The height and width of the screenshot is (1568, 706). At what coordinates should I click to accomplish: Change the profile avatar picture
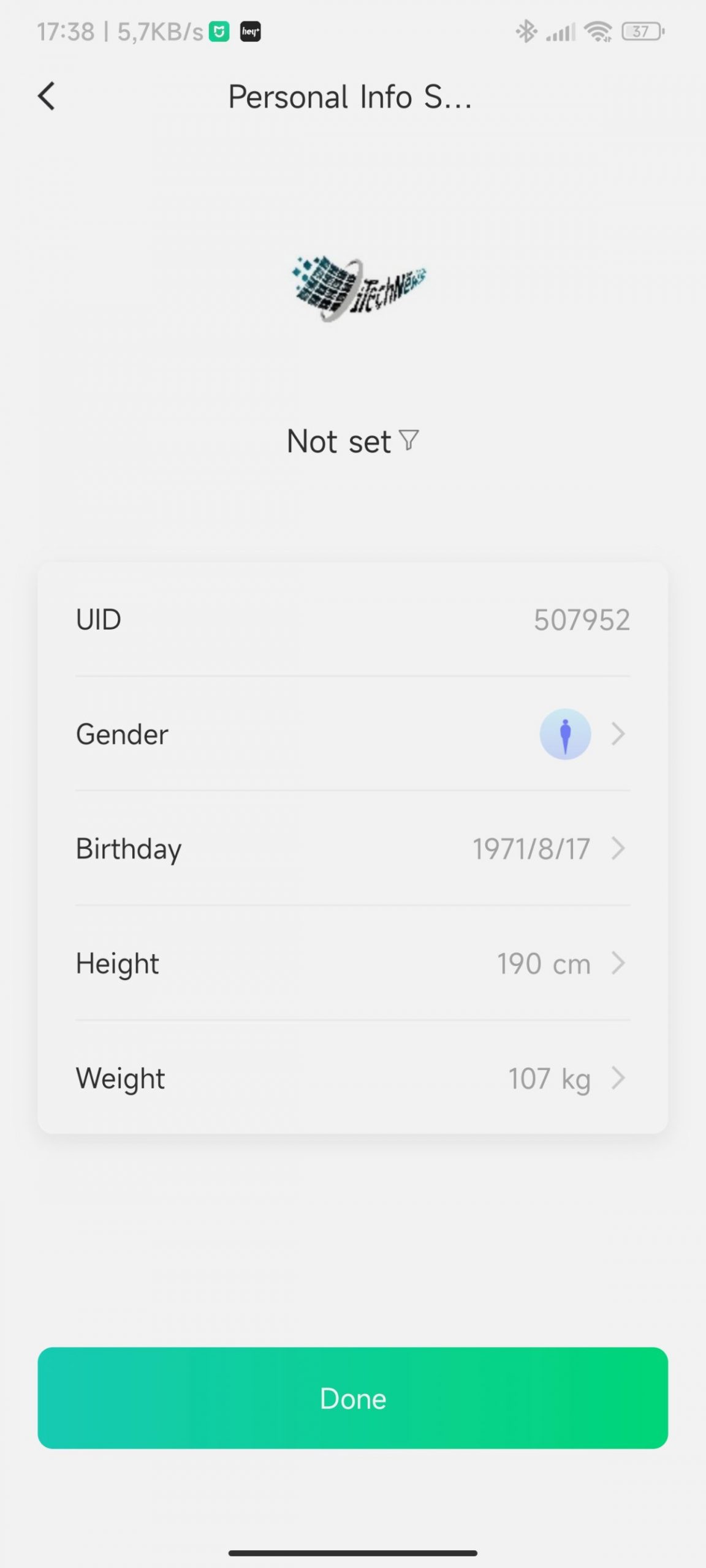pyautogui.click(x=359, y=288)
